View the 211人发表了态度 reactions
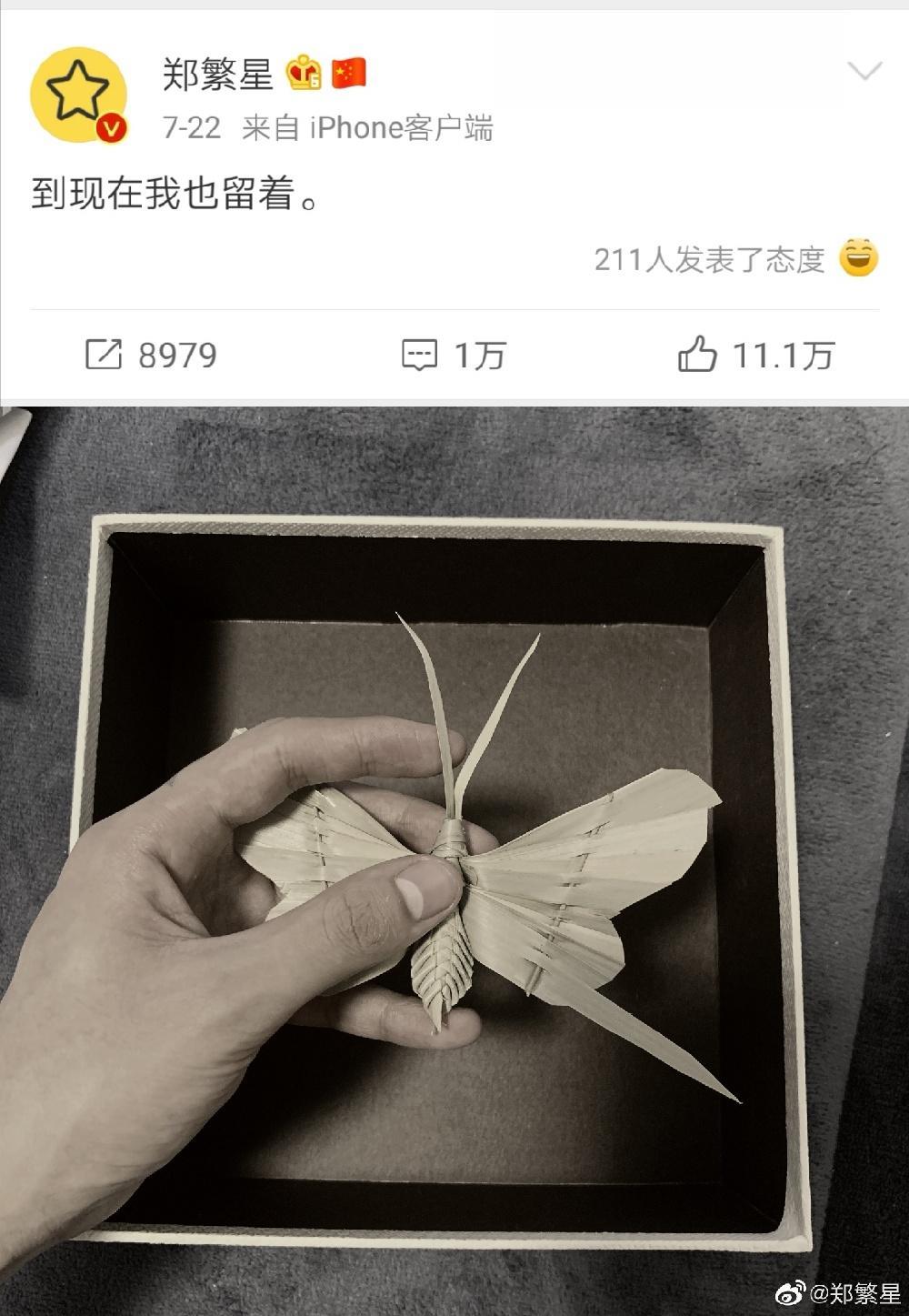 [x=709, y=260]
